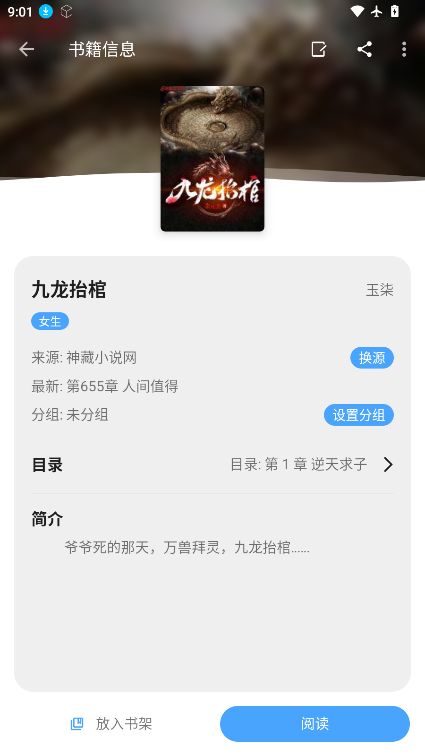The image size is (425, 756).
Task: Start reading with the 阅读 button
Action: point(315,724)
